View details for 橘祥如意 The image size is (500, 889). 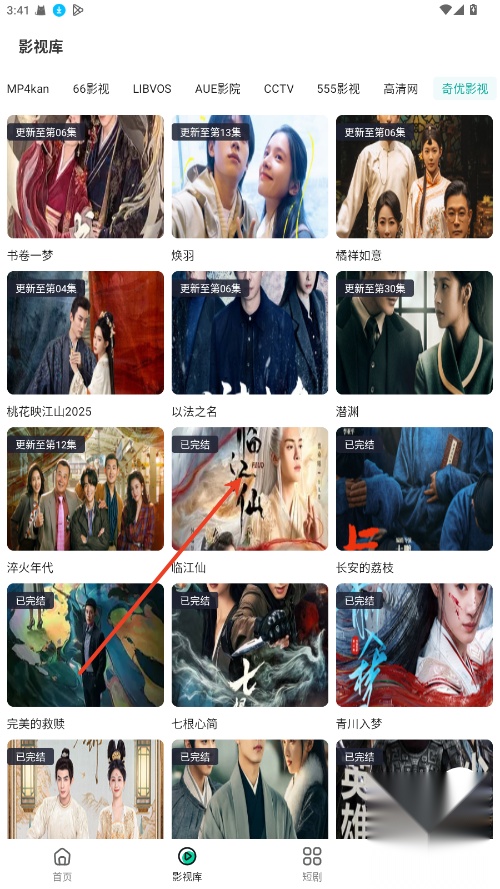click(414, 176)
